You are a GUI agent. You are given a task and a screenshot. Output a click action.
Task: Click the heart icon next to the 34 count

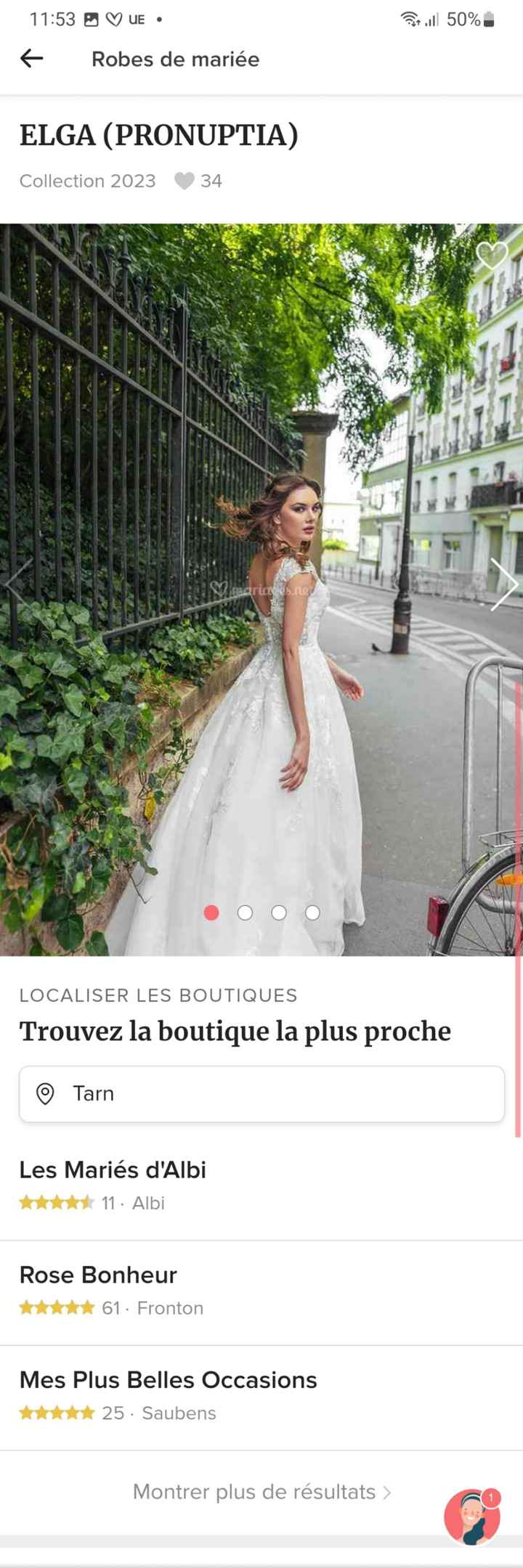(185, 181)
